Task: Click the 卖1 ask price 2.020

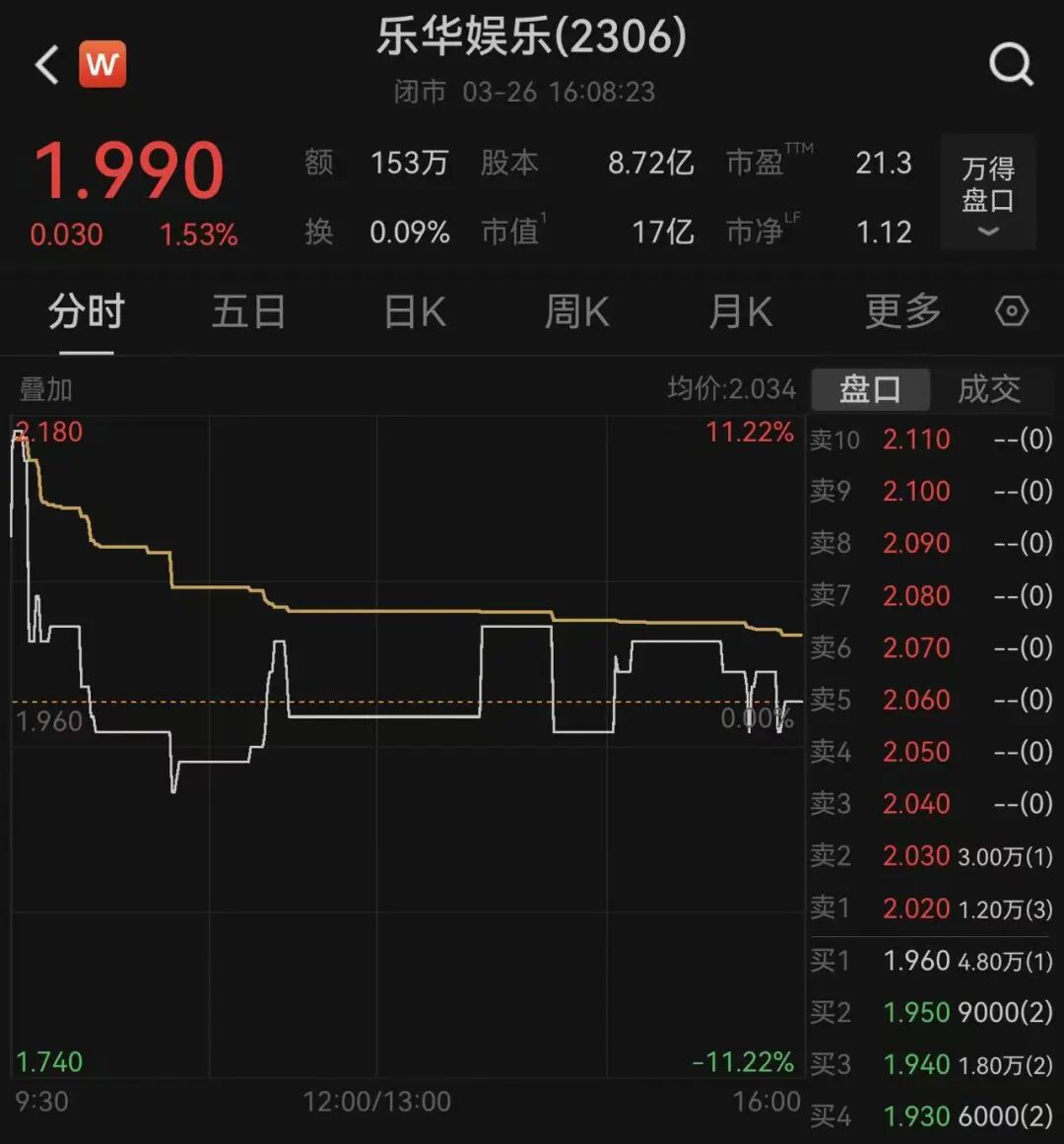Action: 916,908
